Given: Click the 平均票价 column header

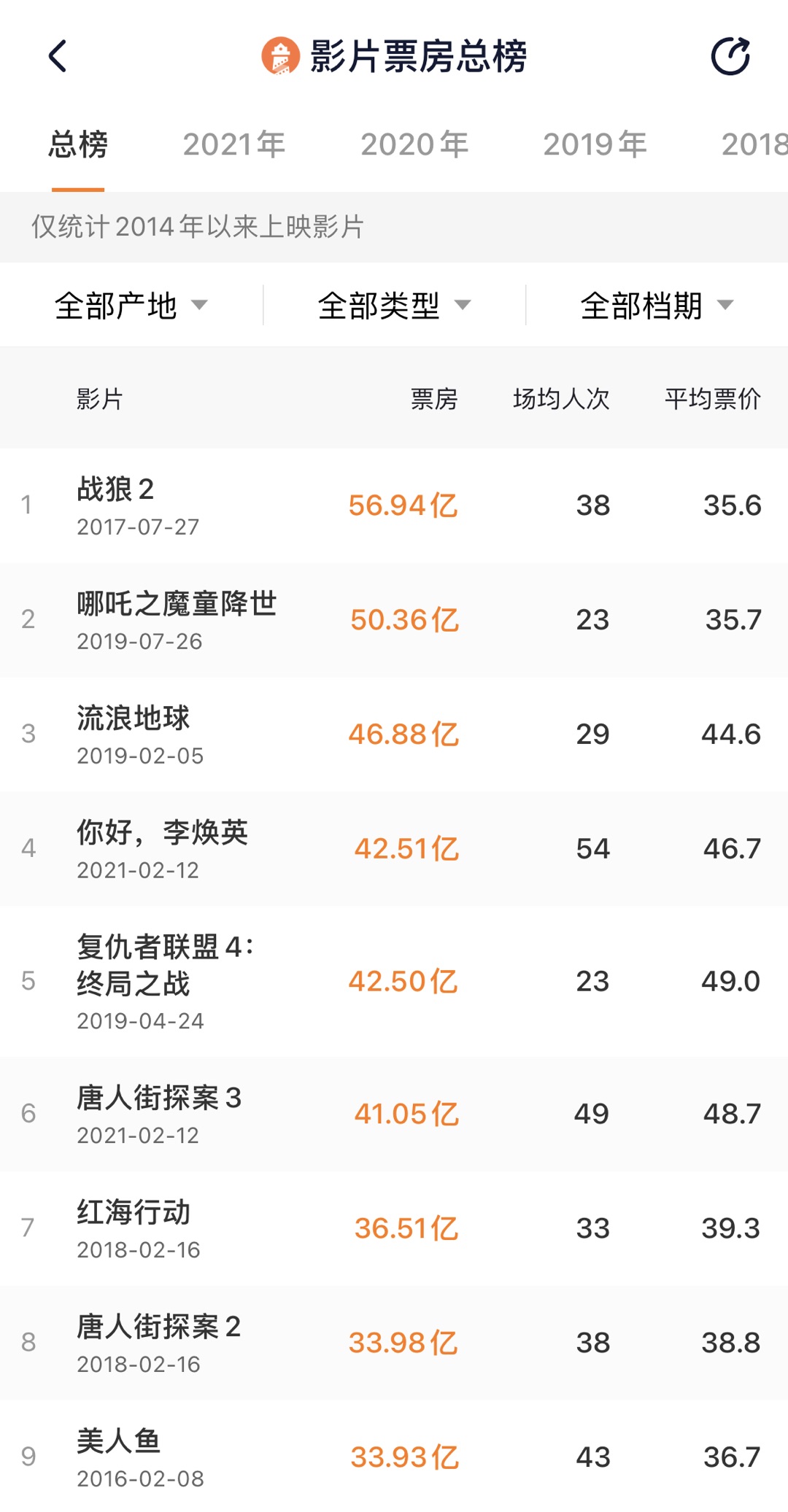Looking at the screenshot, I should [713, 398].
